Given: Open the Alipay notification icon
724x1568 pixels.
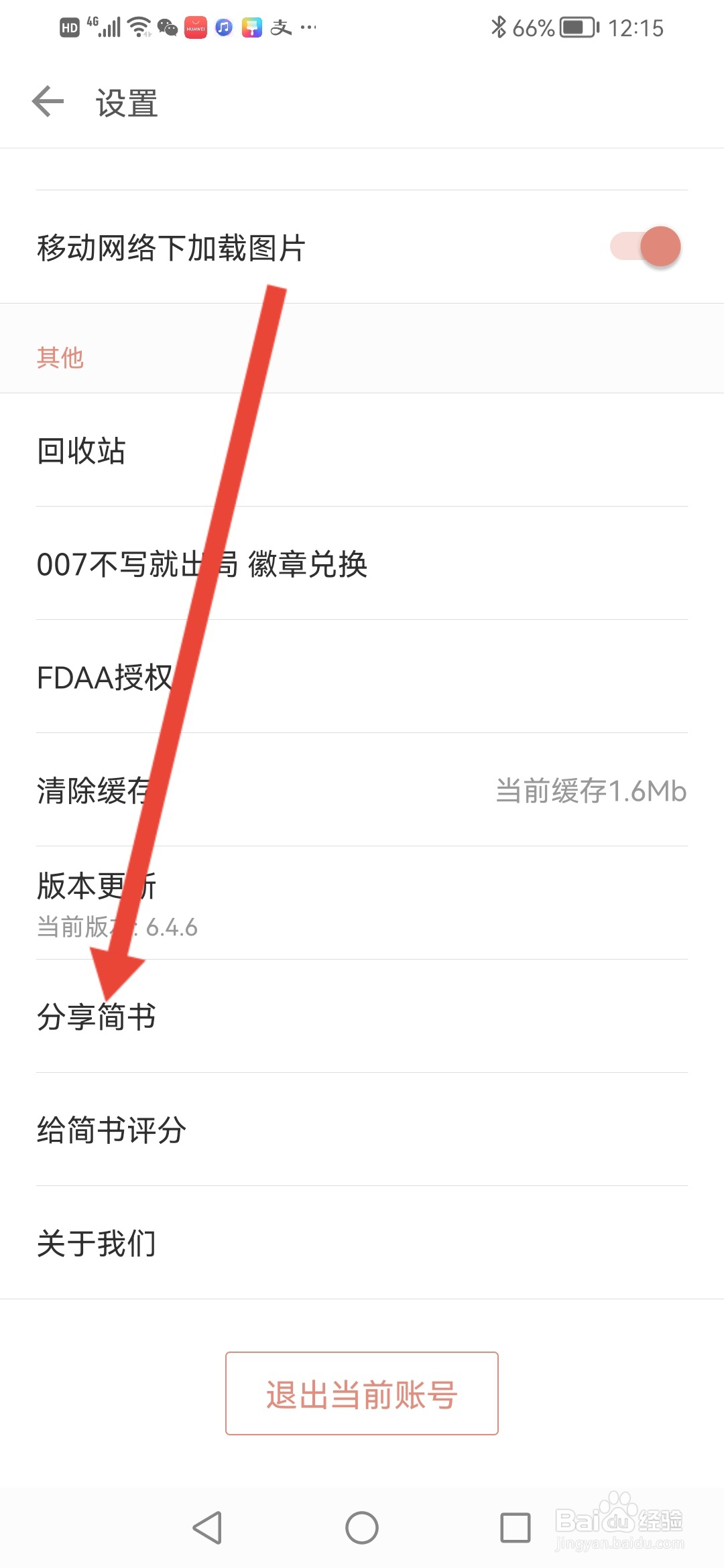Looking at the screenshot, I should click(x=281, y=27).
